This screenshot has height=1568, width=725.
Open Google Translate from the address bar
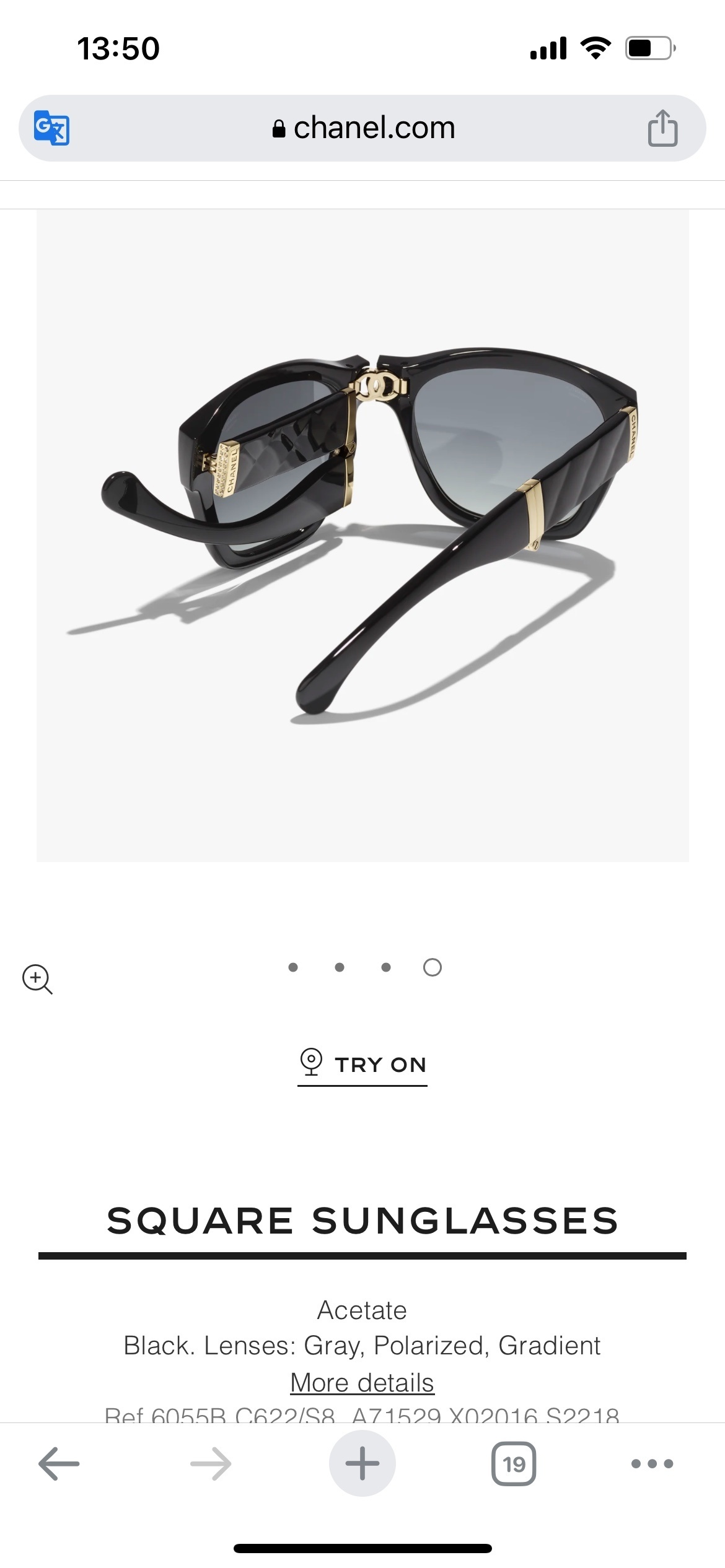(53, 128)
